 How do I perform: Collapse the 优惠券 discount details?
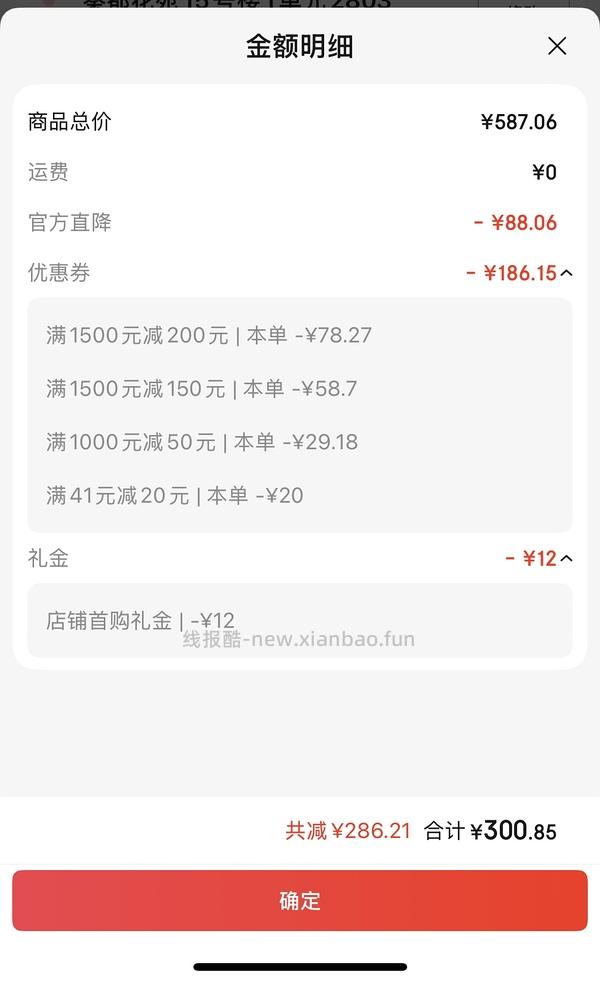(x=567, y=273)
